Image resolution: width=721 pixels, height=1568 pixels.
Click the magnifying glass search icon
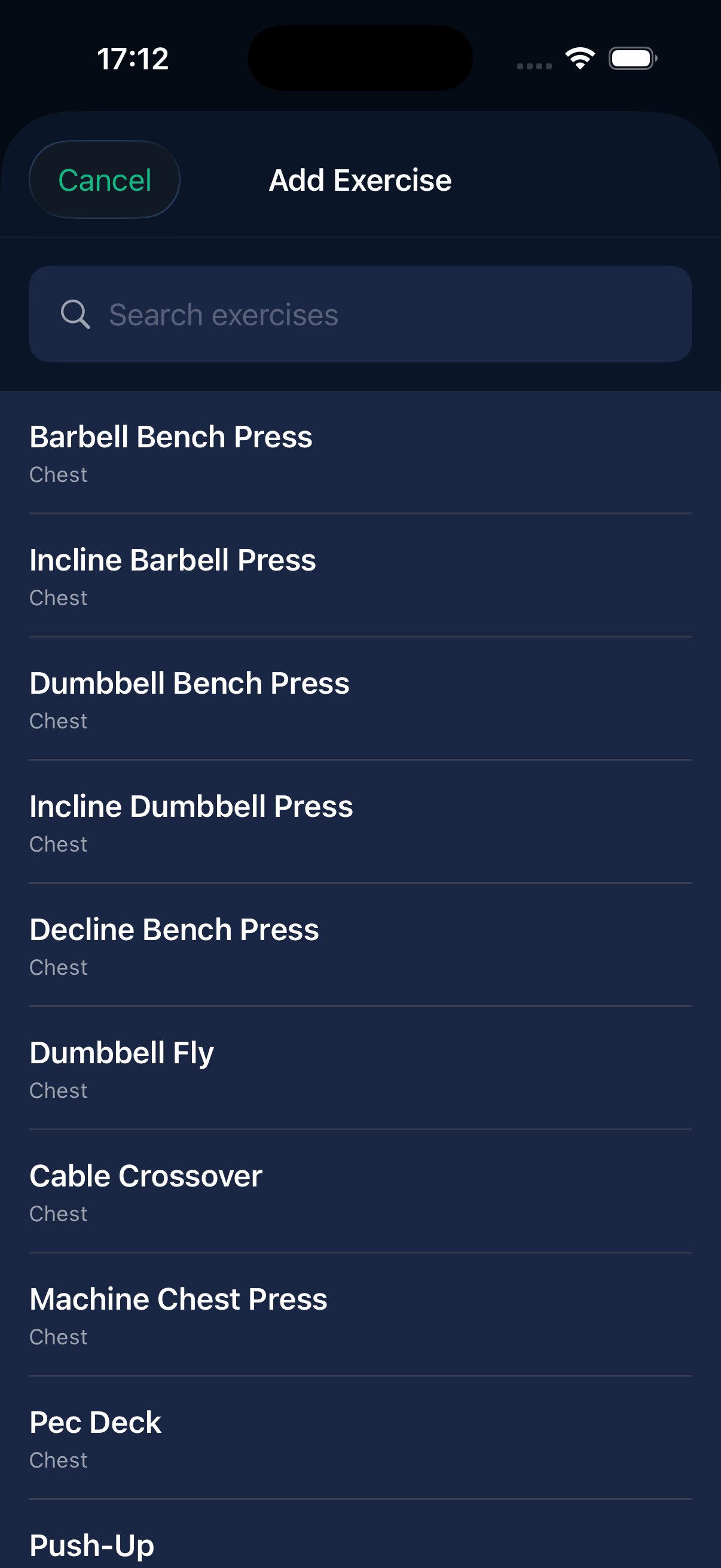[x=76, y=314]
